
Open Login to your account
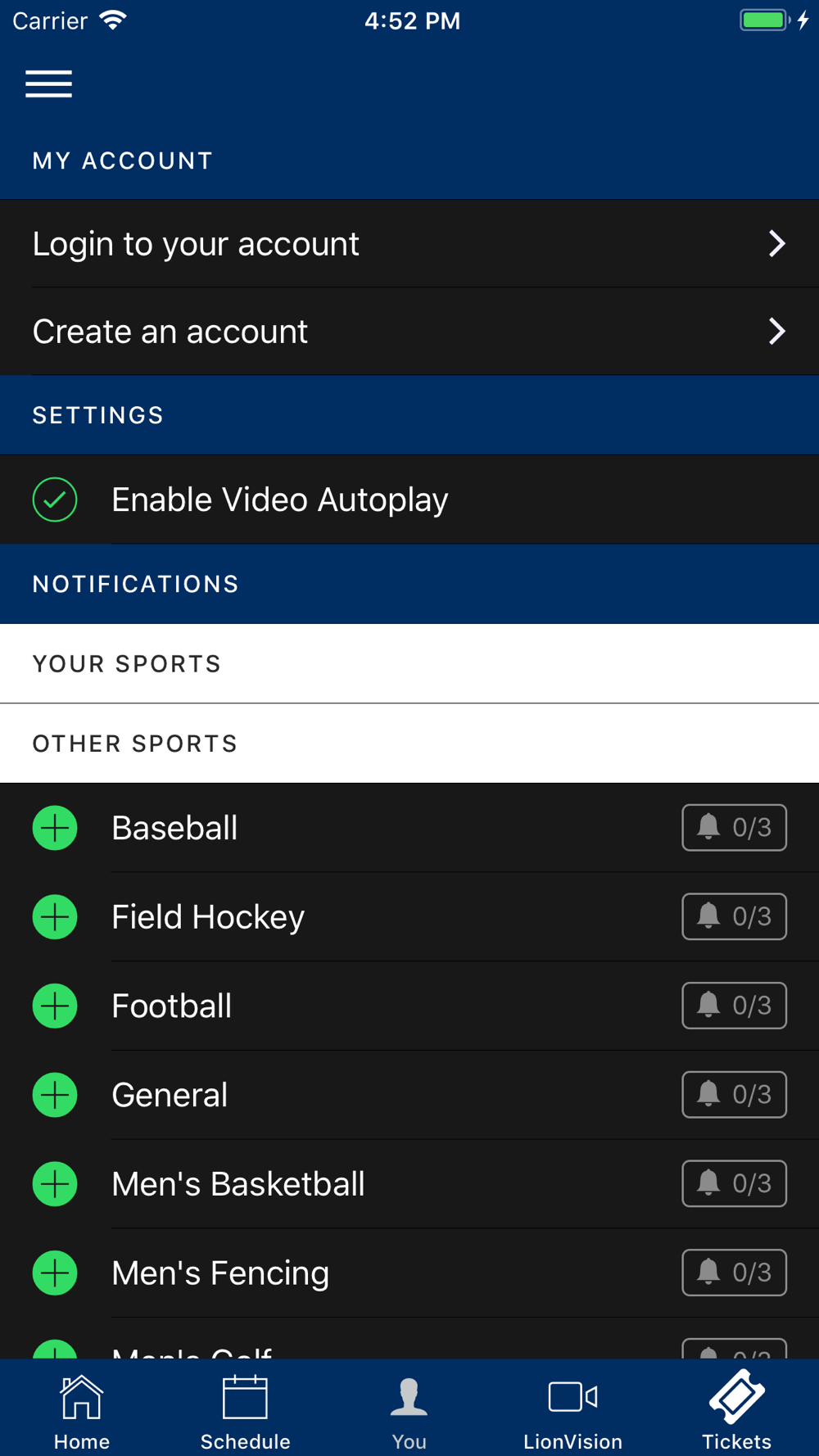click(x=409, y=243)
